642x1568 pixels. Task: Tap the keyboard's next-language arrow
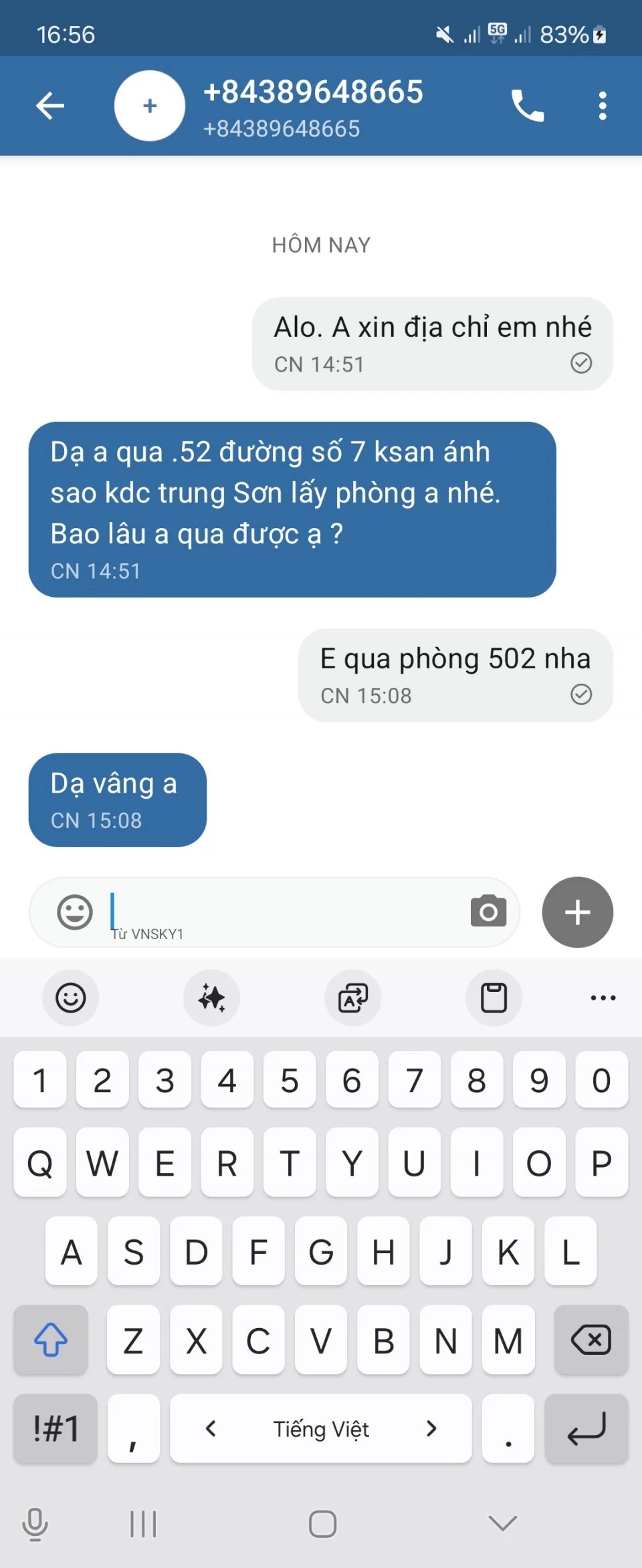pyautogui.click(x=431, y=1428)
